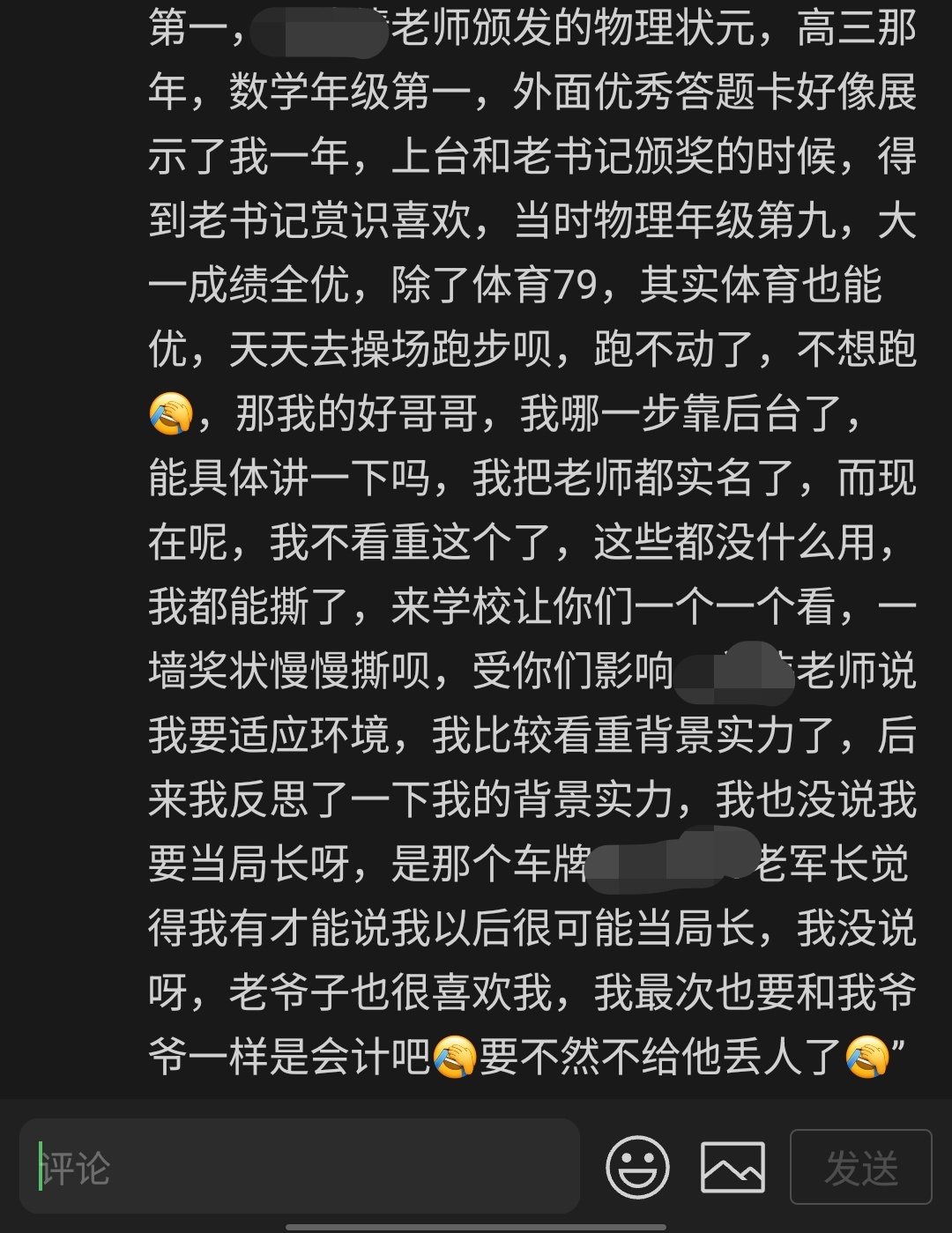952x1233 pixels.
Task: Open the emoji picker
Action: point(637,1167)
